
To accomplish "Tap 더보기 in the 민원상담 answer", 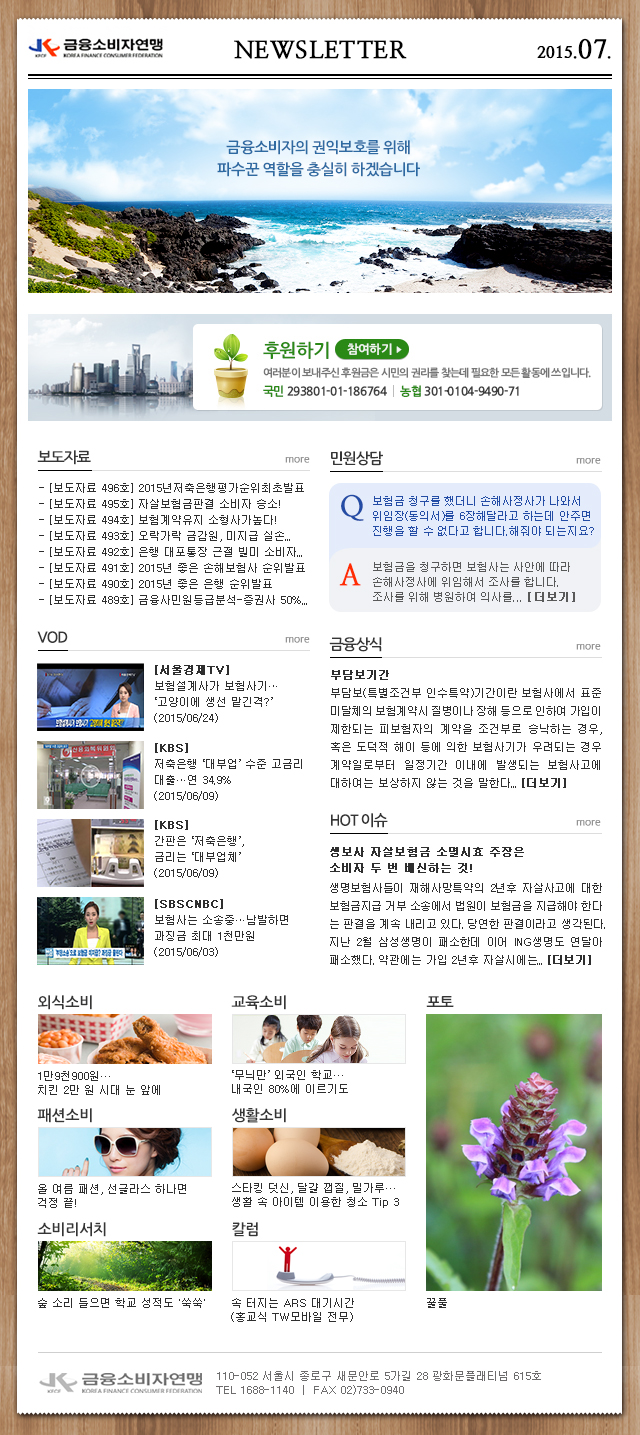I will click(x=553, y=596).
